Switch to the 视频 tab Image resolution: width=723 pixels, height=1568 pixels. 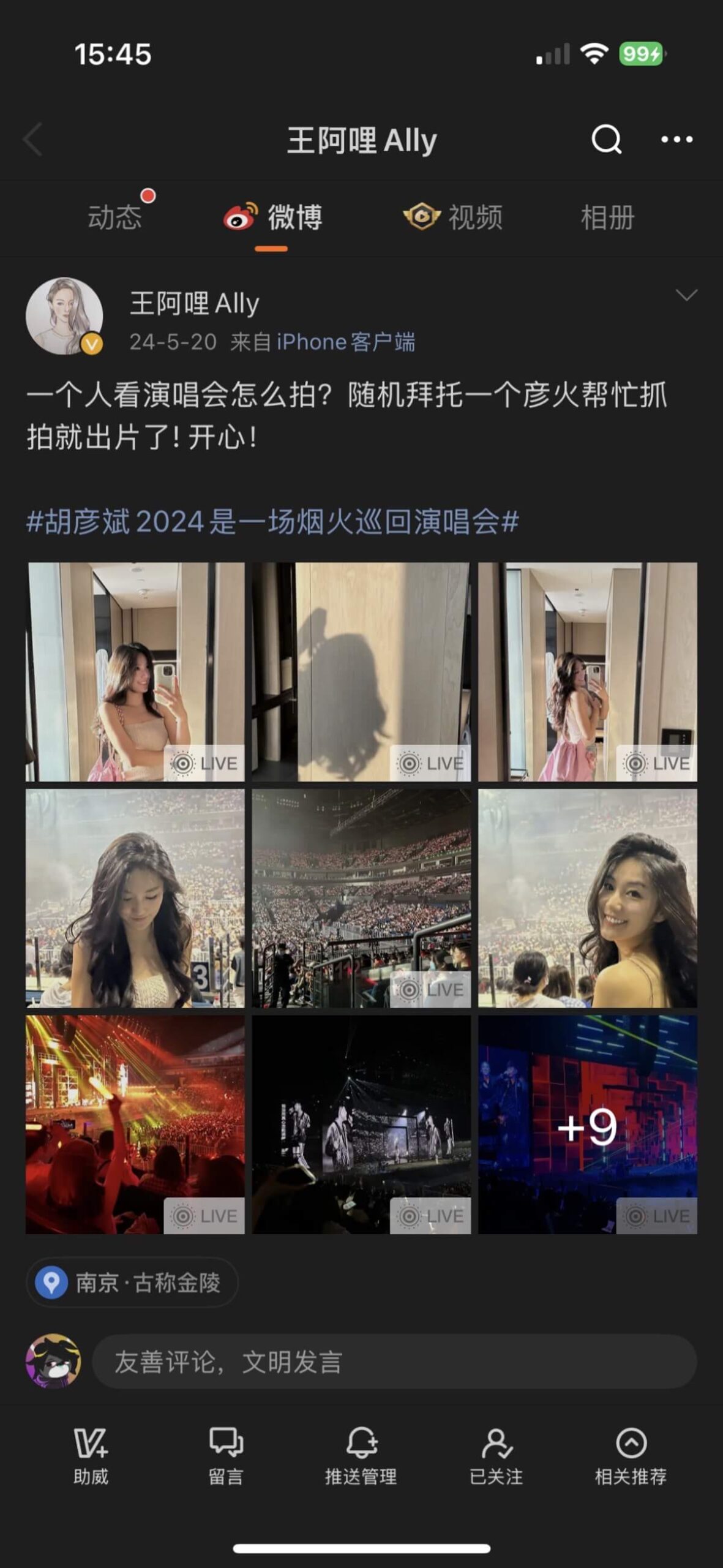point(454,217)
